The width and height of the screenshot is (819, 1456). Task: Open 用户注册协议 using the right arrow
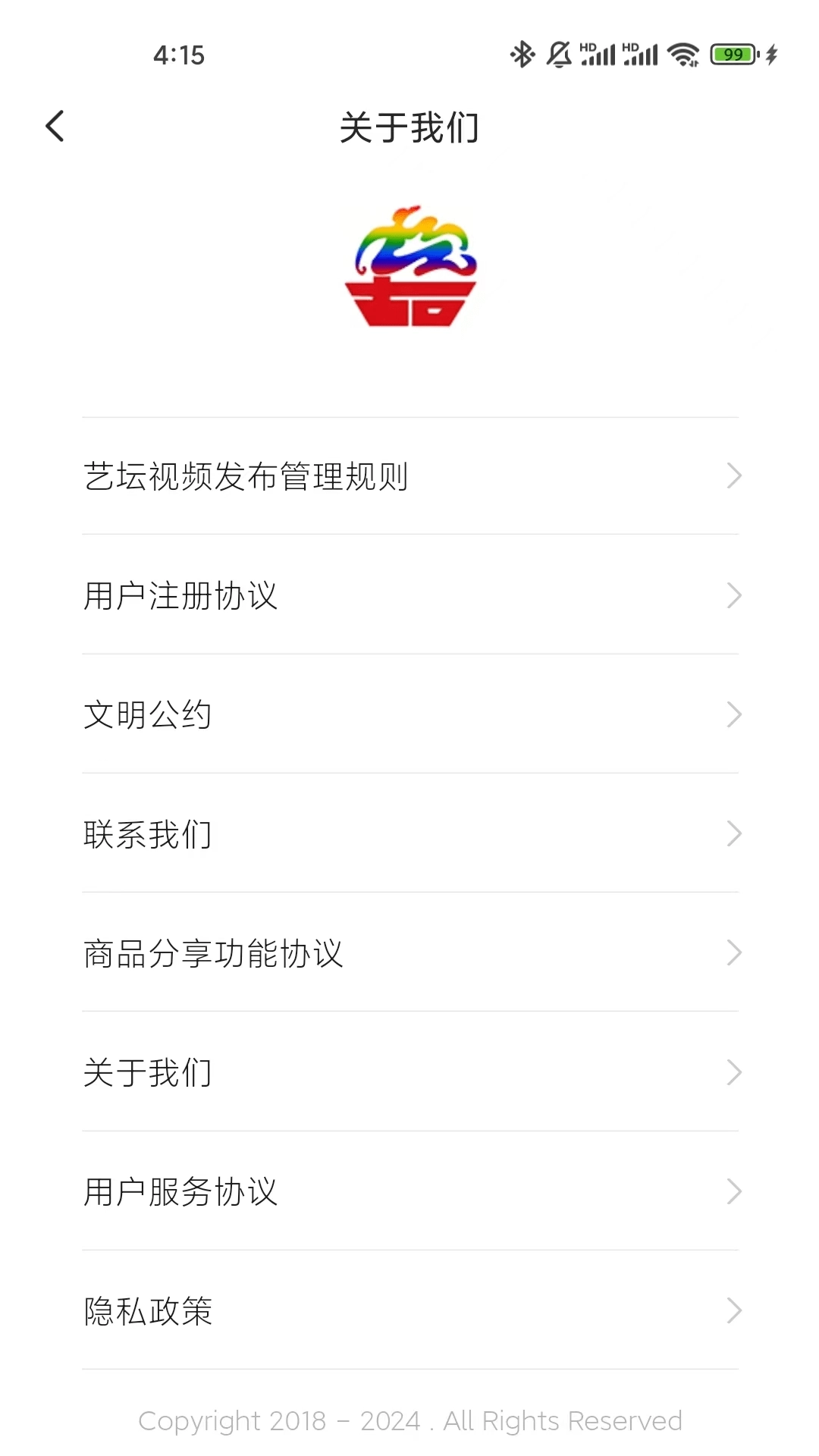coord(733,596)
